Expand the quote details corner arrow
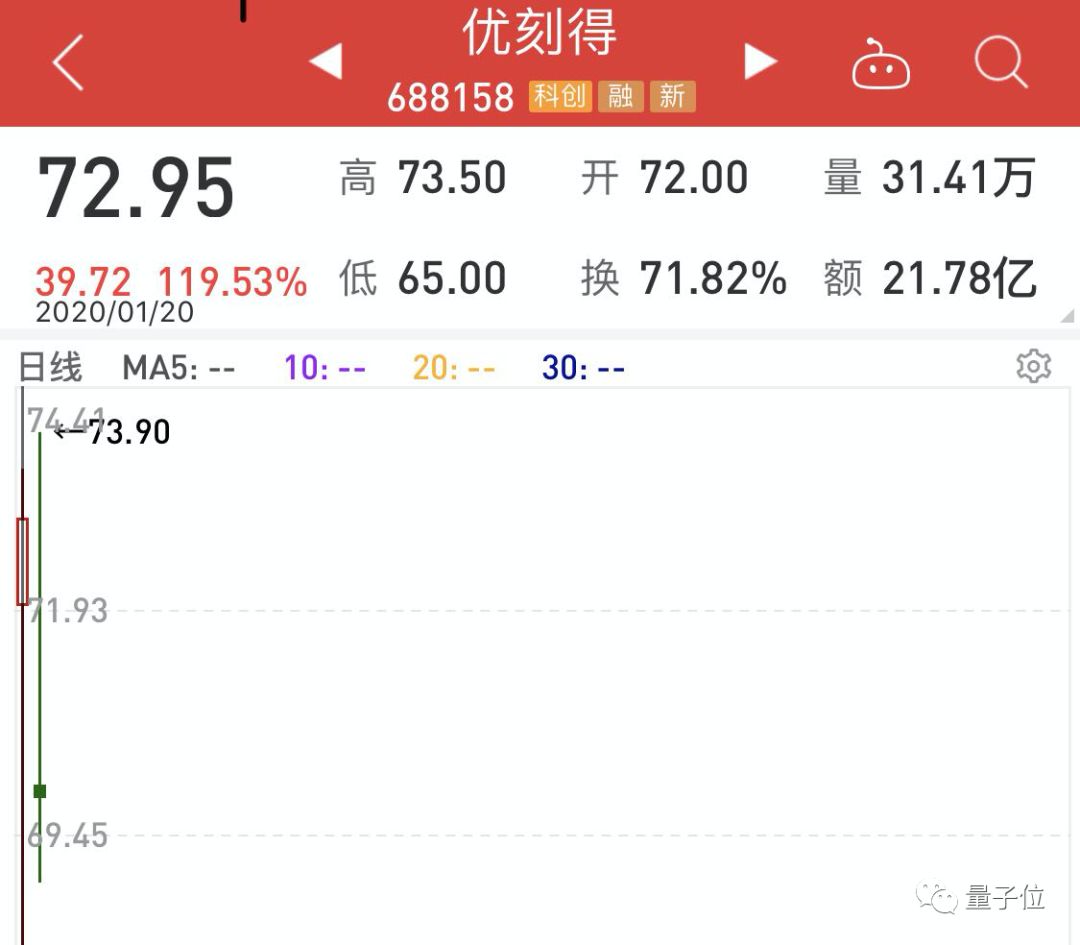1080x945 pixels. [1067, 317]
